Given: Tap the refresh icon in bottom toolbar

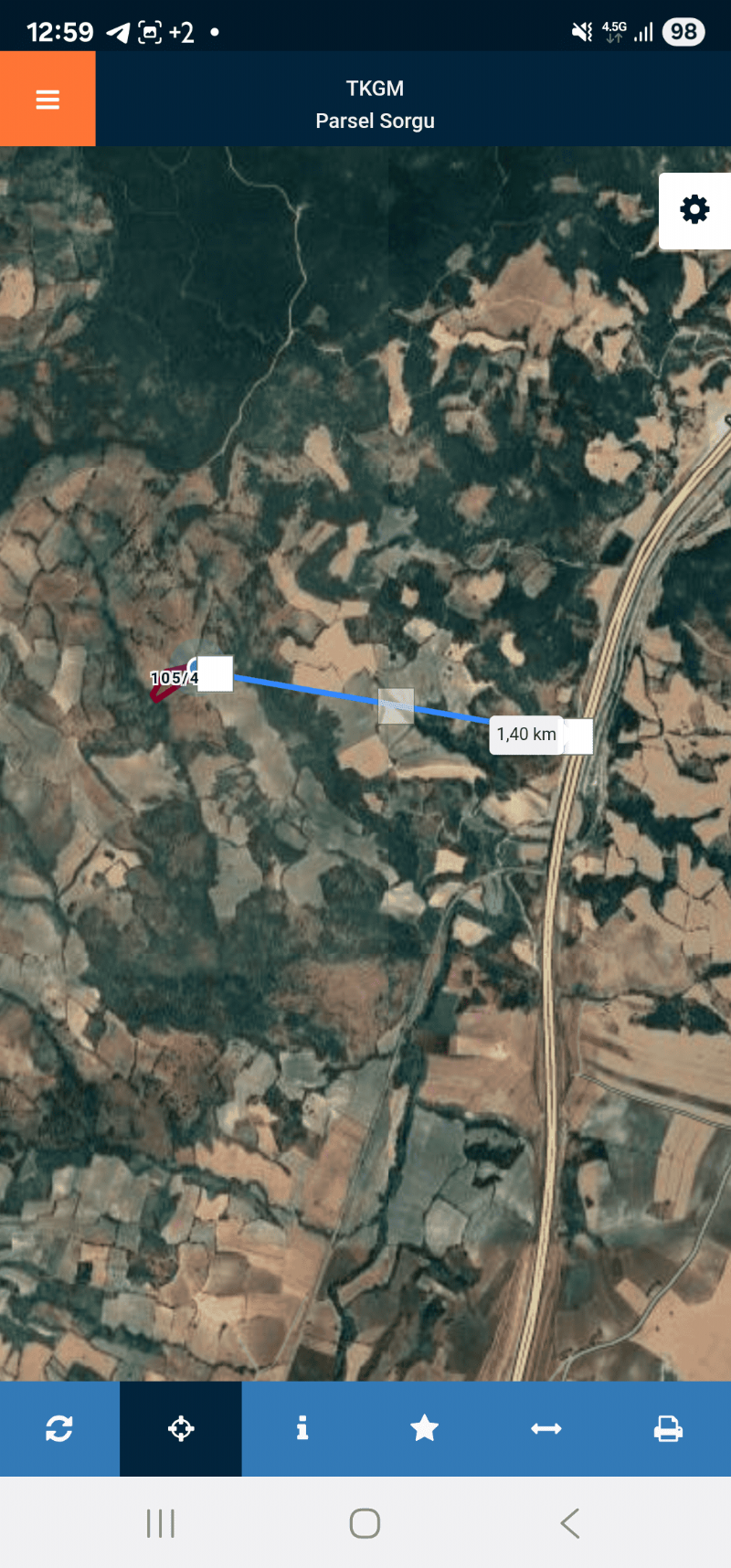Looking at the screenshot, I should pos(59,1428).
